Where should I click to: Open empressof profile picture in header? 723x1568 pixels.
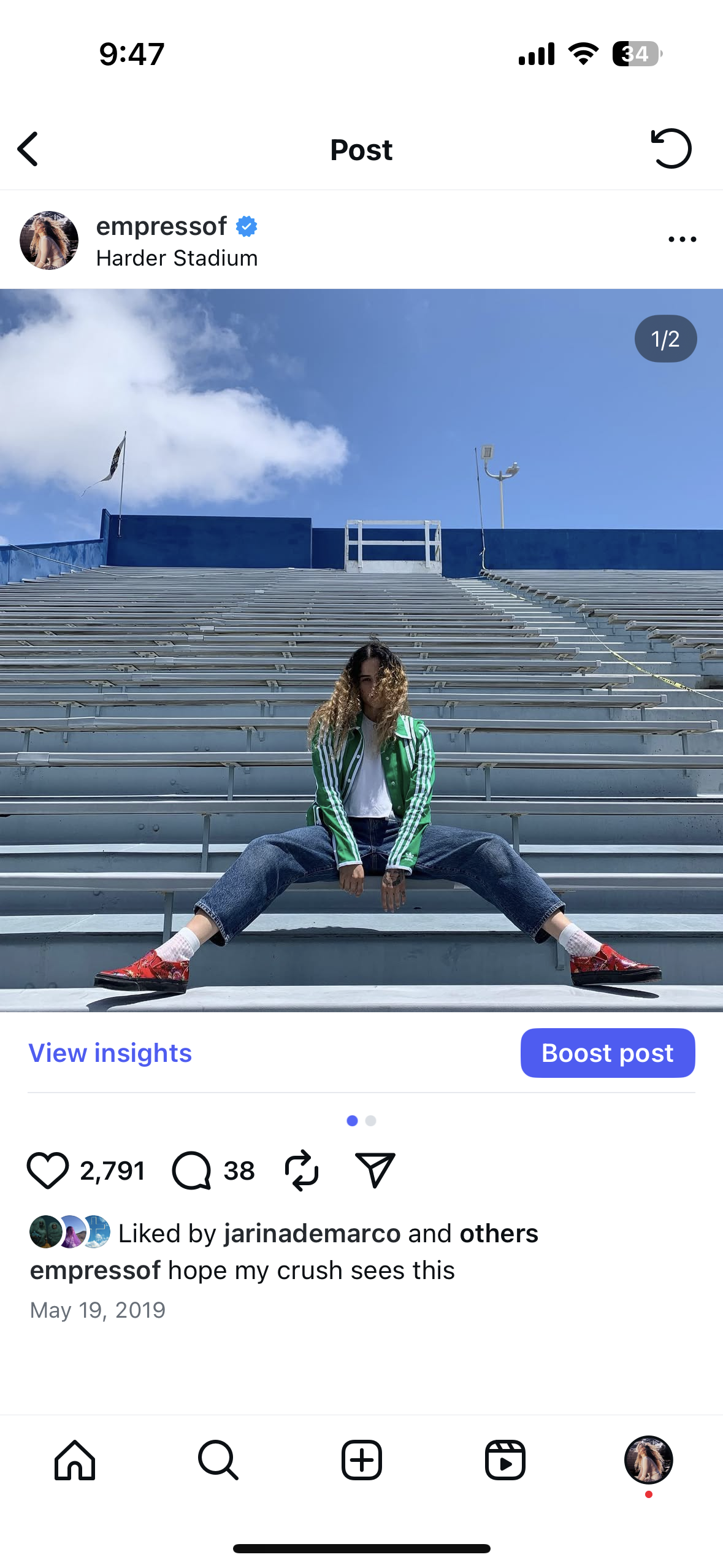[x=49, y=240]
